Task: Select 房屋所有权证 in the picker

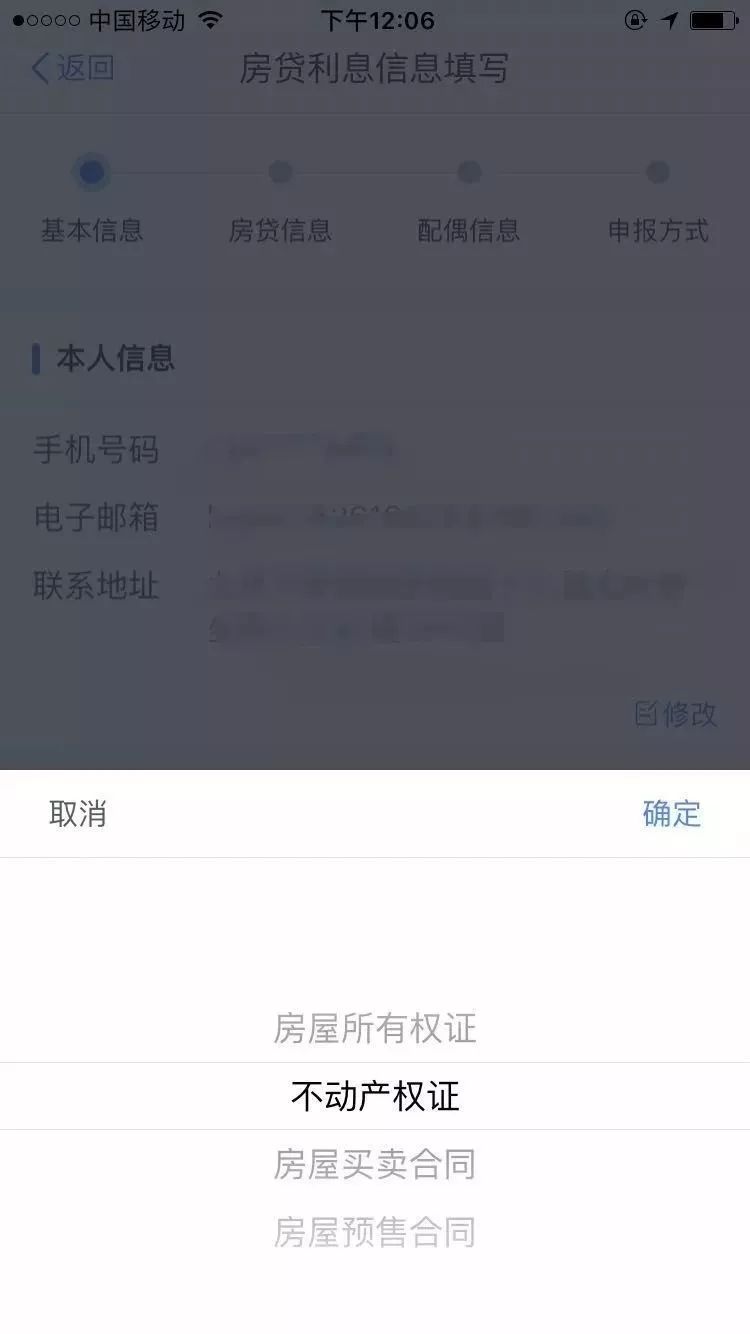Action: coord(375,1028)
